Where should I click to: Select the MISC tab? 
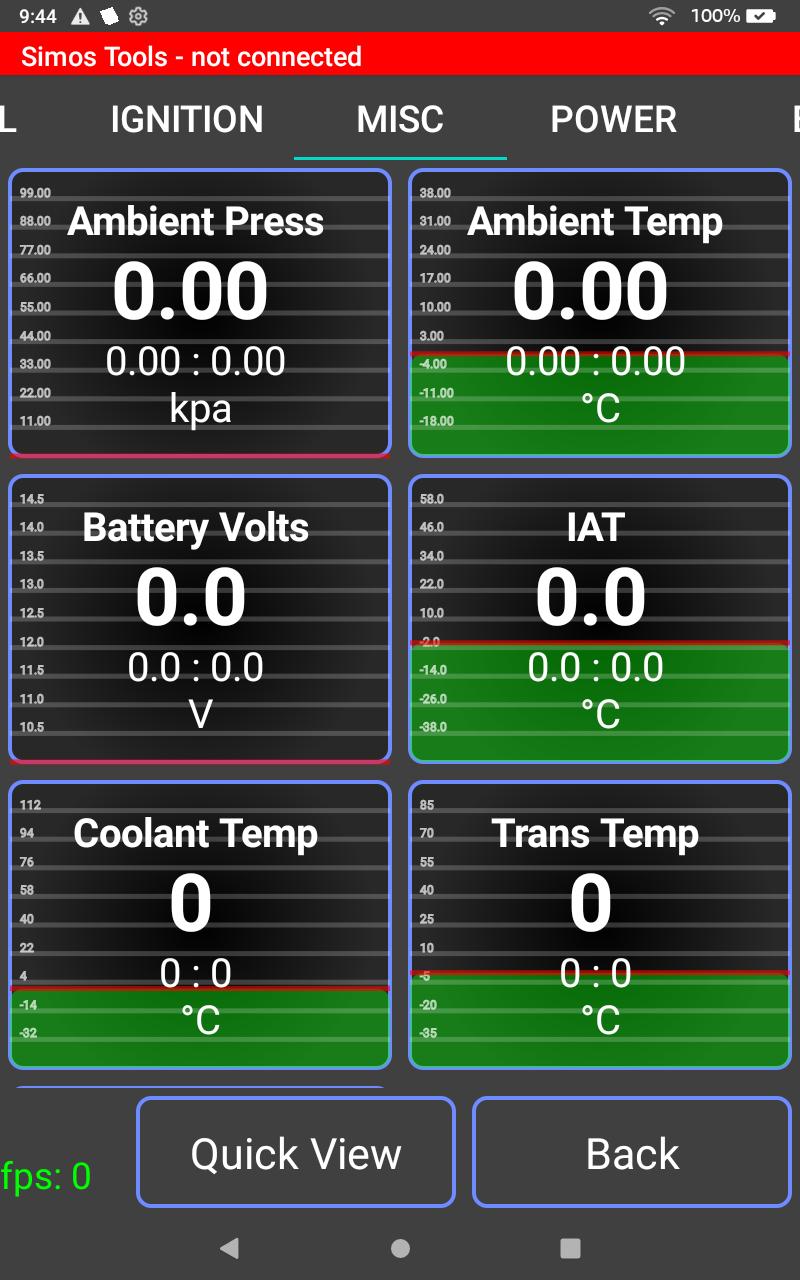[400, 119]
